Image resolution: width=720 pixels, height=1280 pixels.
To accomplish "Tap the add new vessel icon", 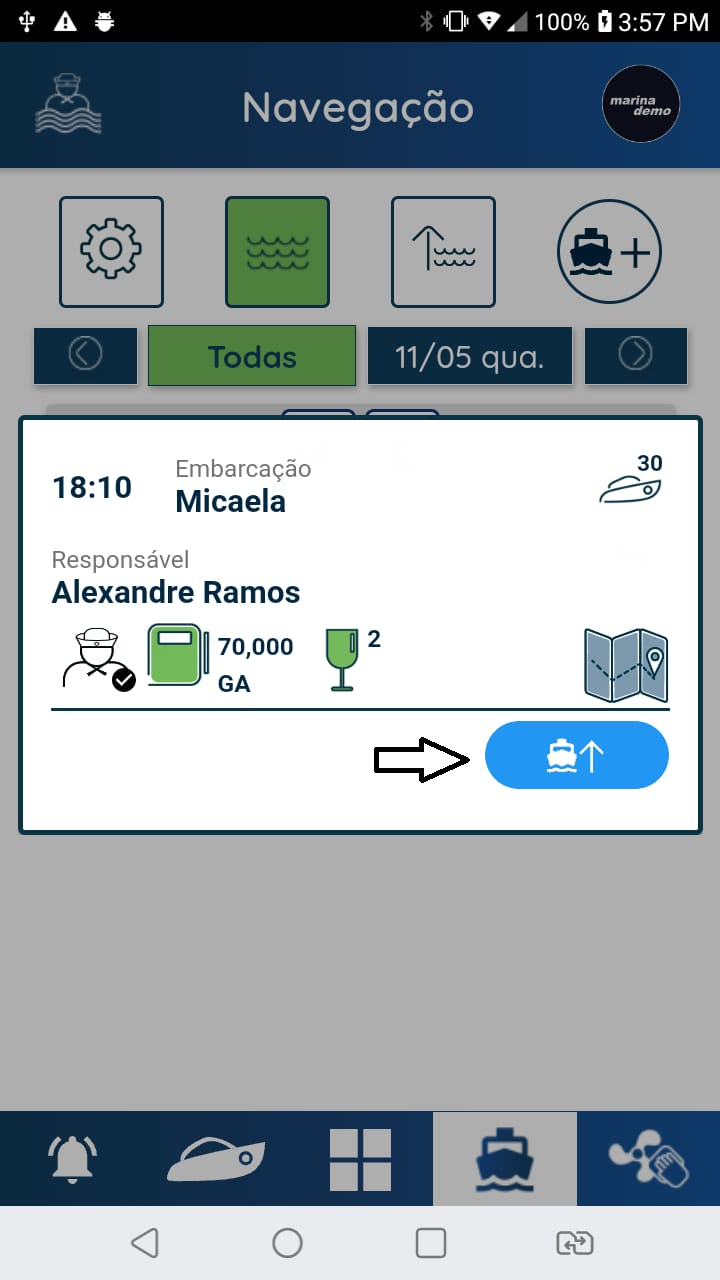I will (608, 251).
